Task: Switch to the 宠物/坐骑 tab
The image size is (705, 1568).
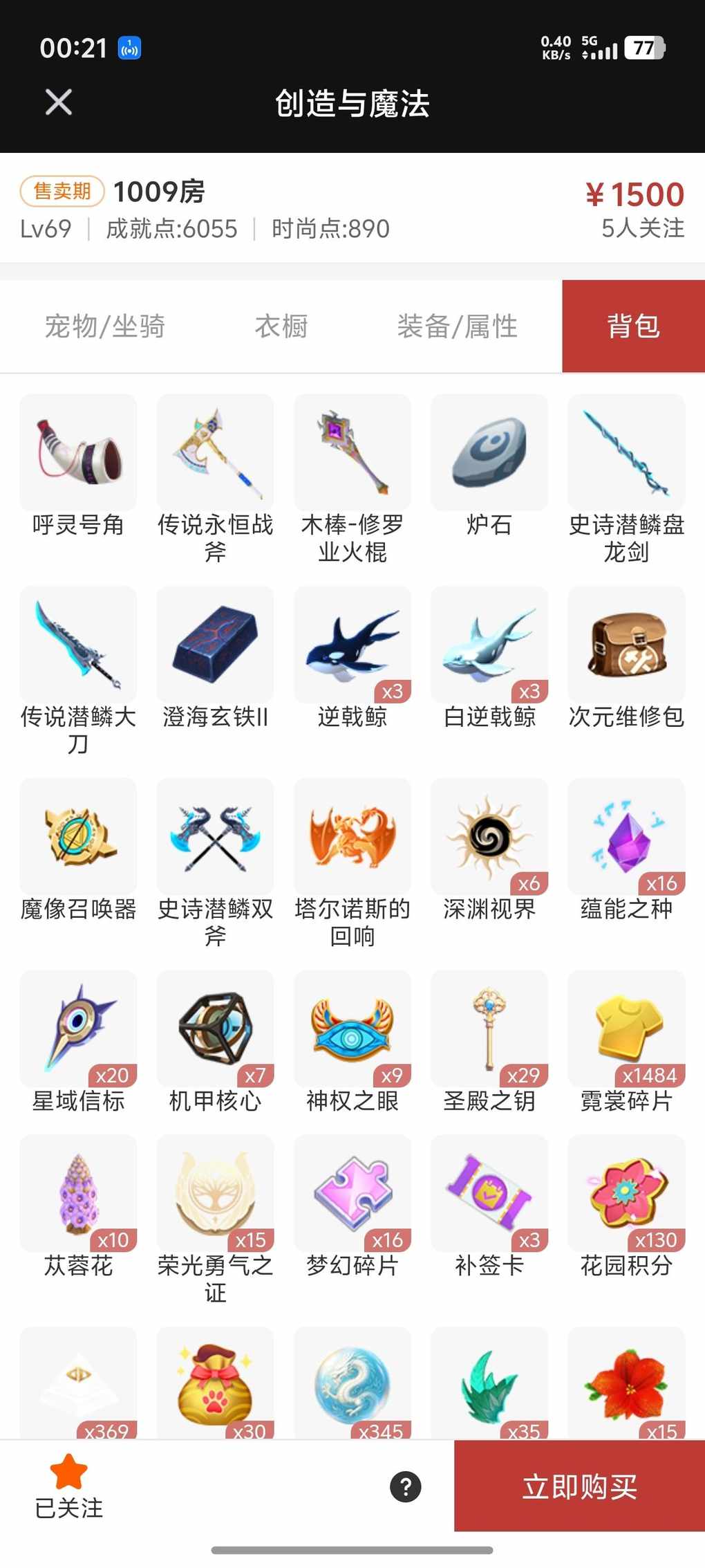Action: (x=104, y=326)
